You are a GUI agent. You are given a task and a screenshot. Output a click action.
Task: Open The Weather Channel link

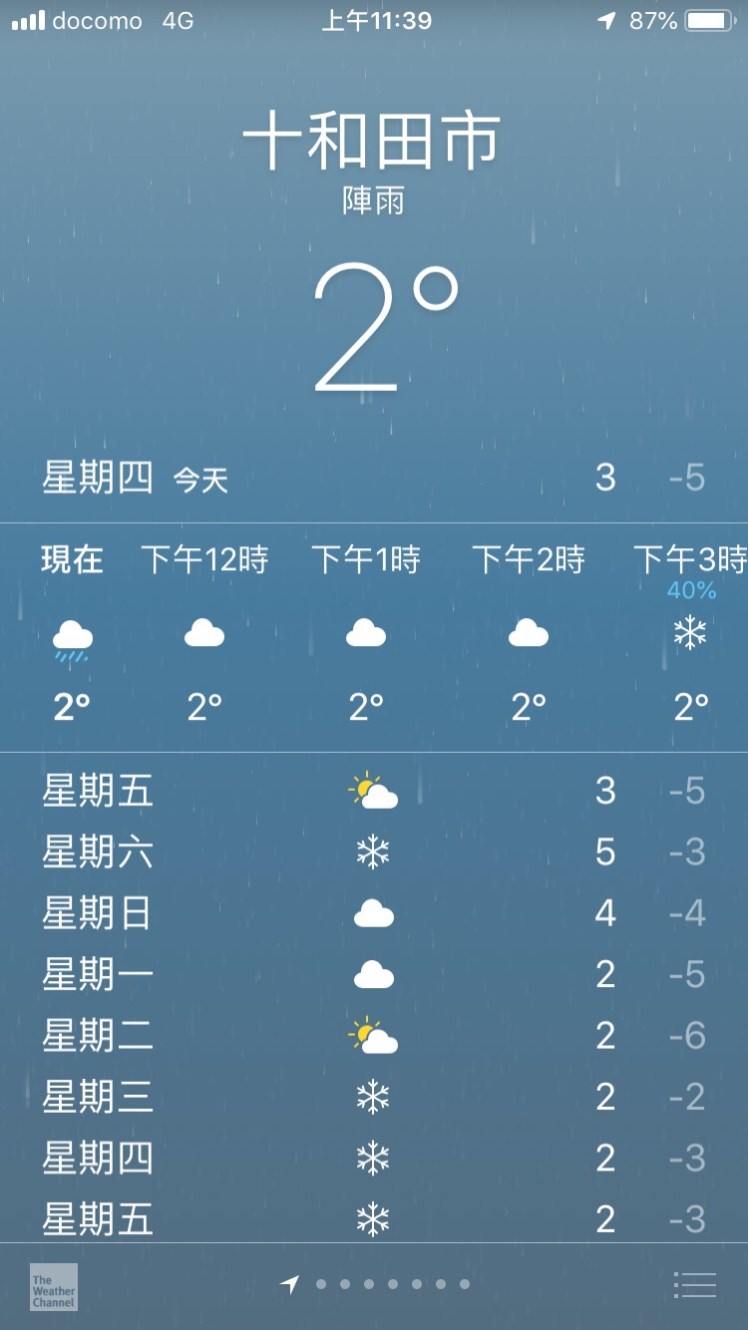[53, 1287]
